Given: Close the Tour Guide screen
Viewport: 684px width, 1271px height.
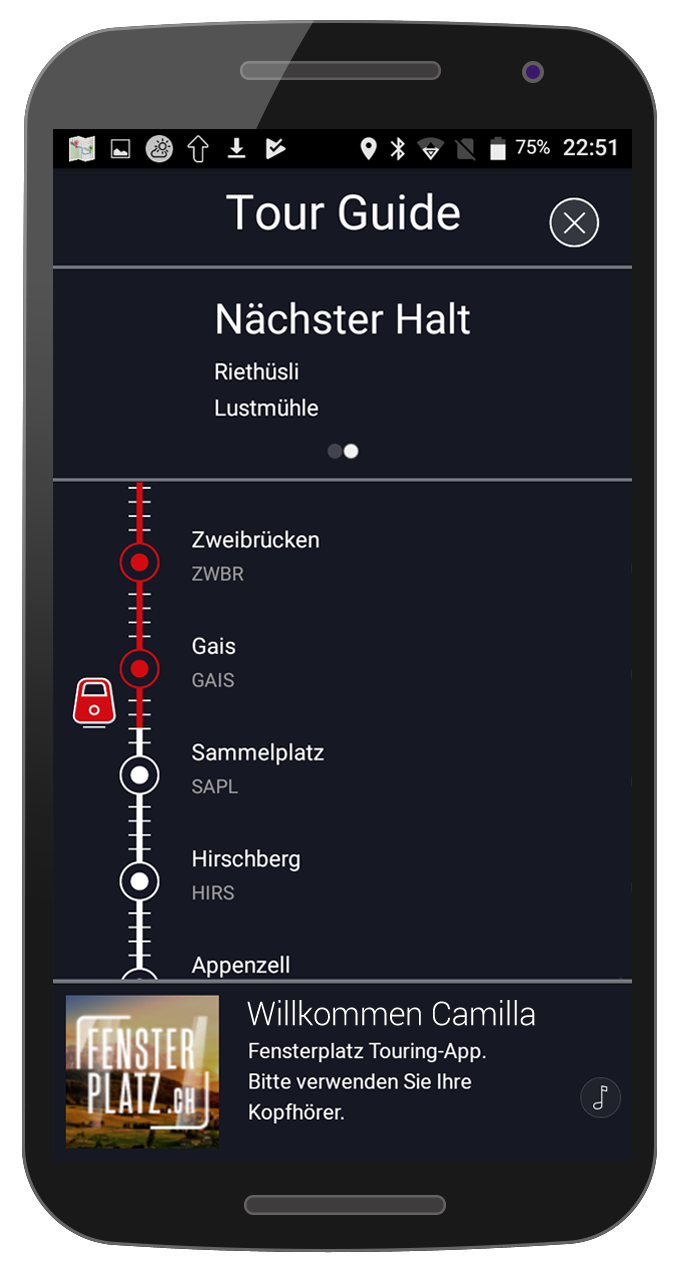Looking at the screenshot, I should tap(574, 223).
